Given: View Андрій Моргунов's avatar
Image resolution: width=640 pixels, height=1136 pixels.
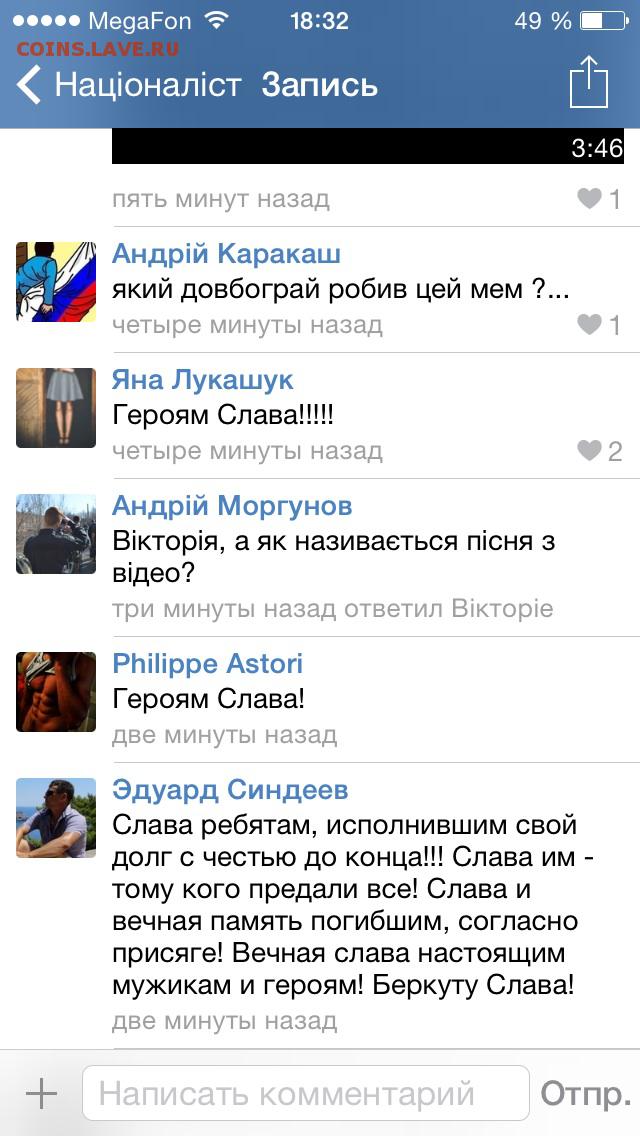Looking at the screenshot, I should (56, 534).
